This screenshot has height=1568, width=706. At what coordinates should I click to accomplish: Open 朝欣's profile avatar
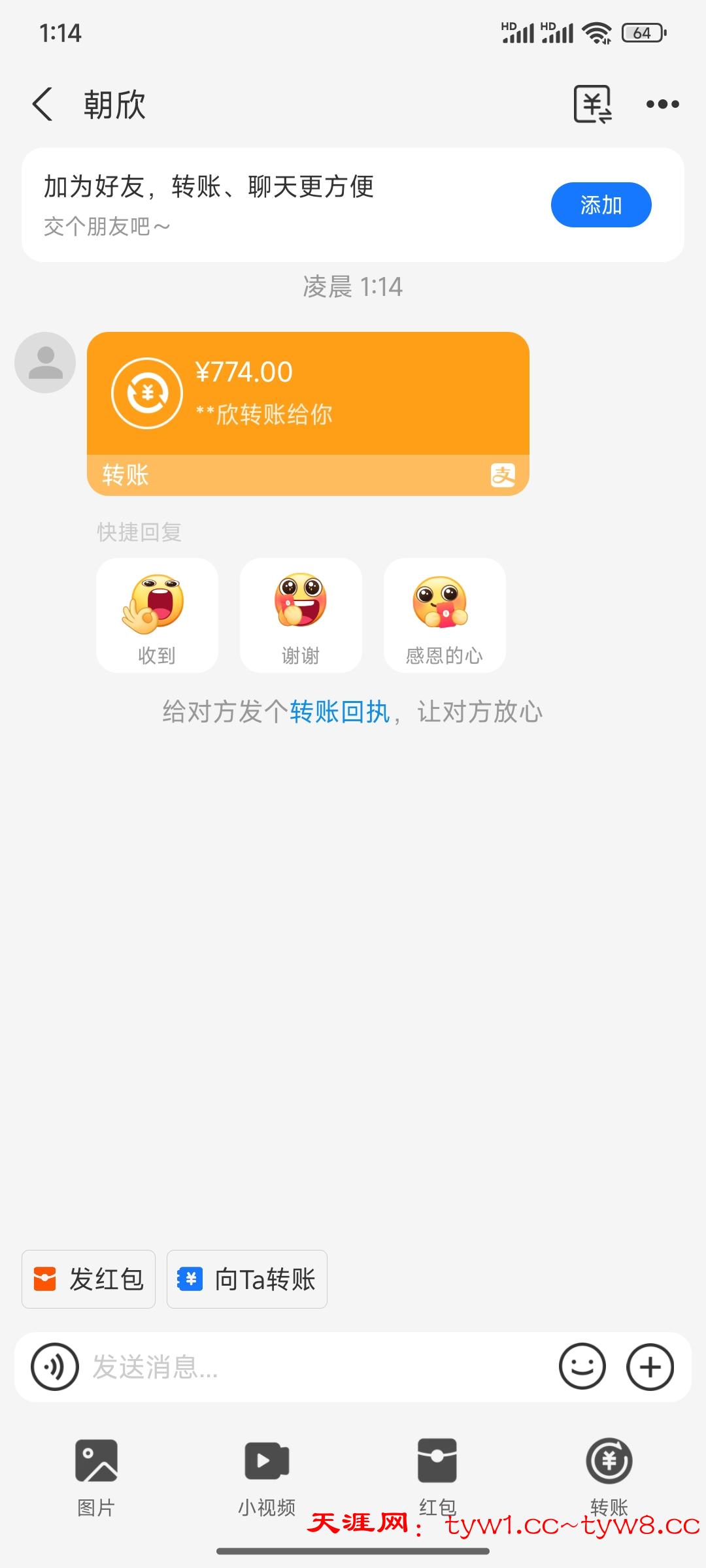point(45,363)
